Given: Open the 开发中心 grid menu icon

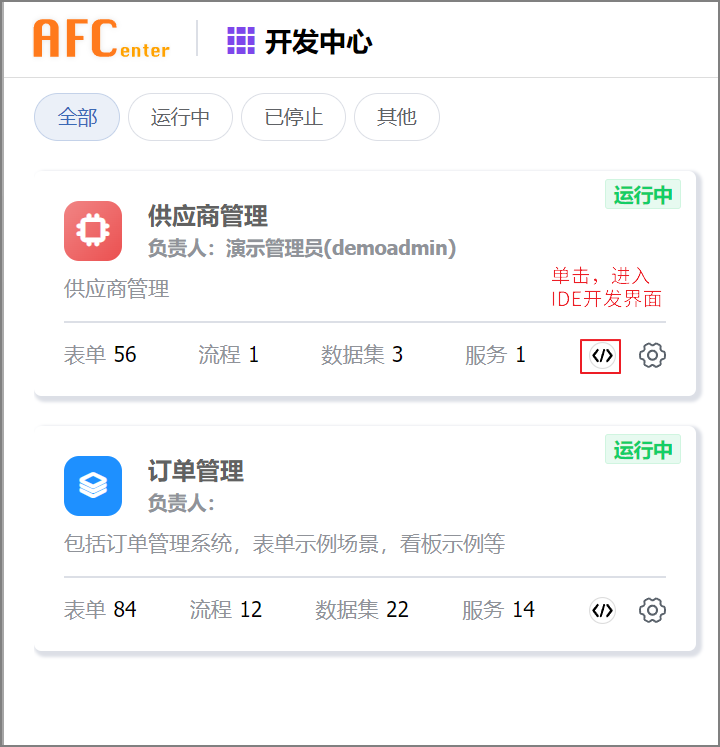Looking at the screenshot, I should point(241,41).
